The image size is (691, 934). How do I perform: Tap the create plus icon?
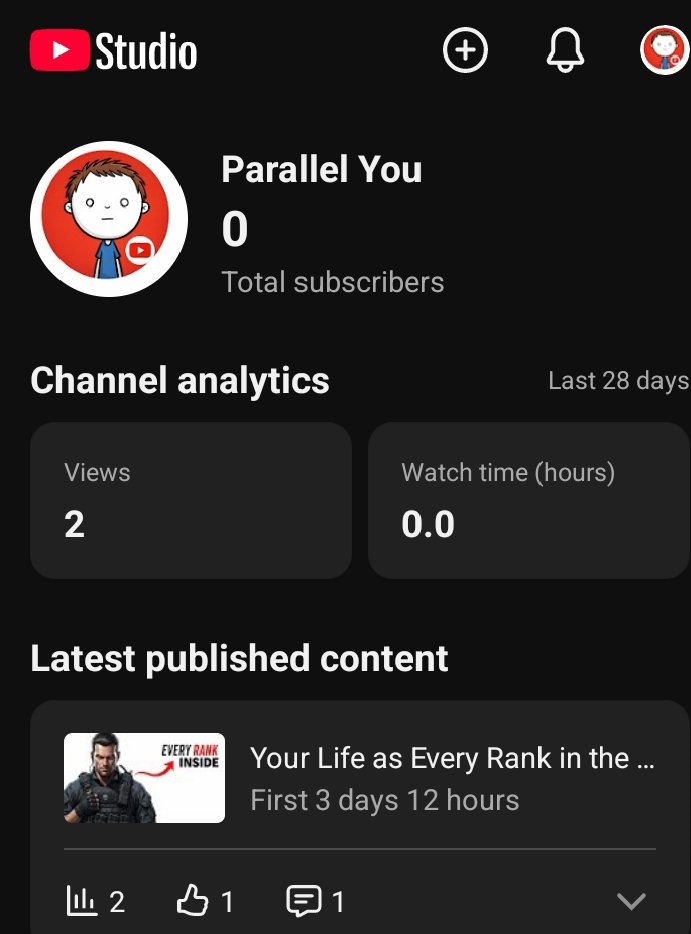[465, 51]
